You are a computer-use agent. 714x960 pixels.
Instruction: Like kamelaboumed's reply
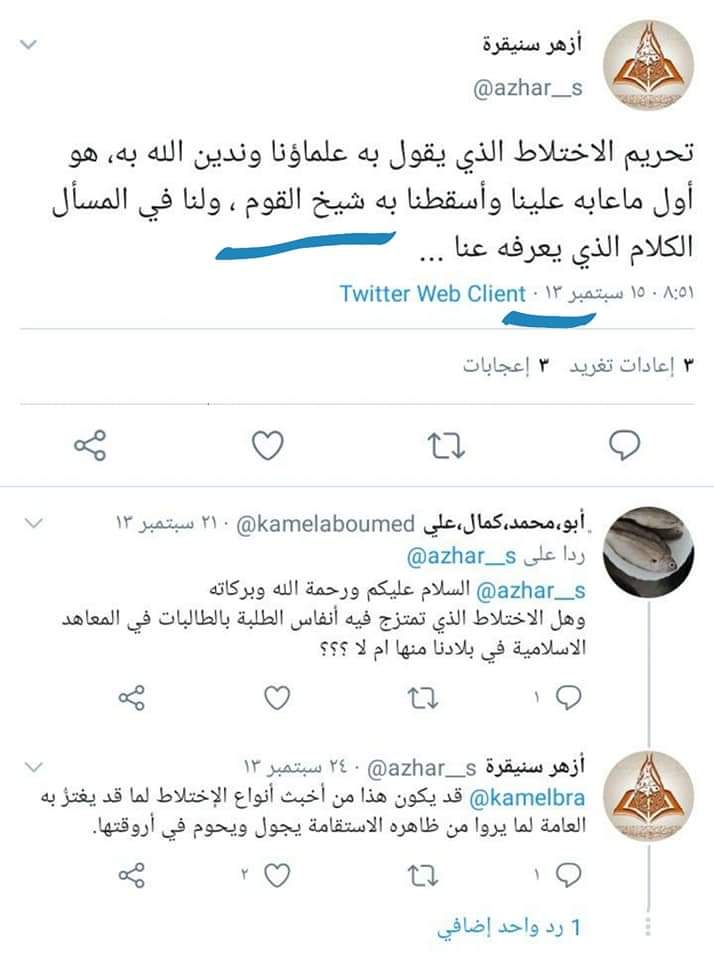[x=281, y=695]
